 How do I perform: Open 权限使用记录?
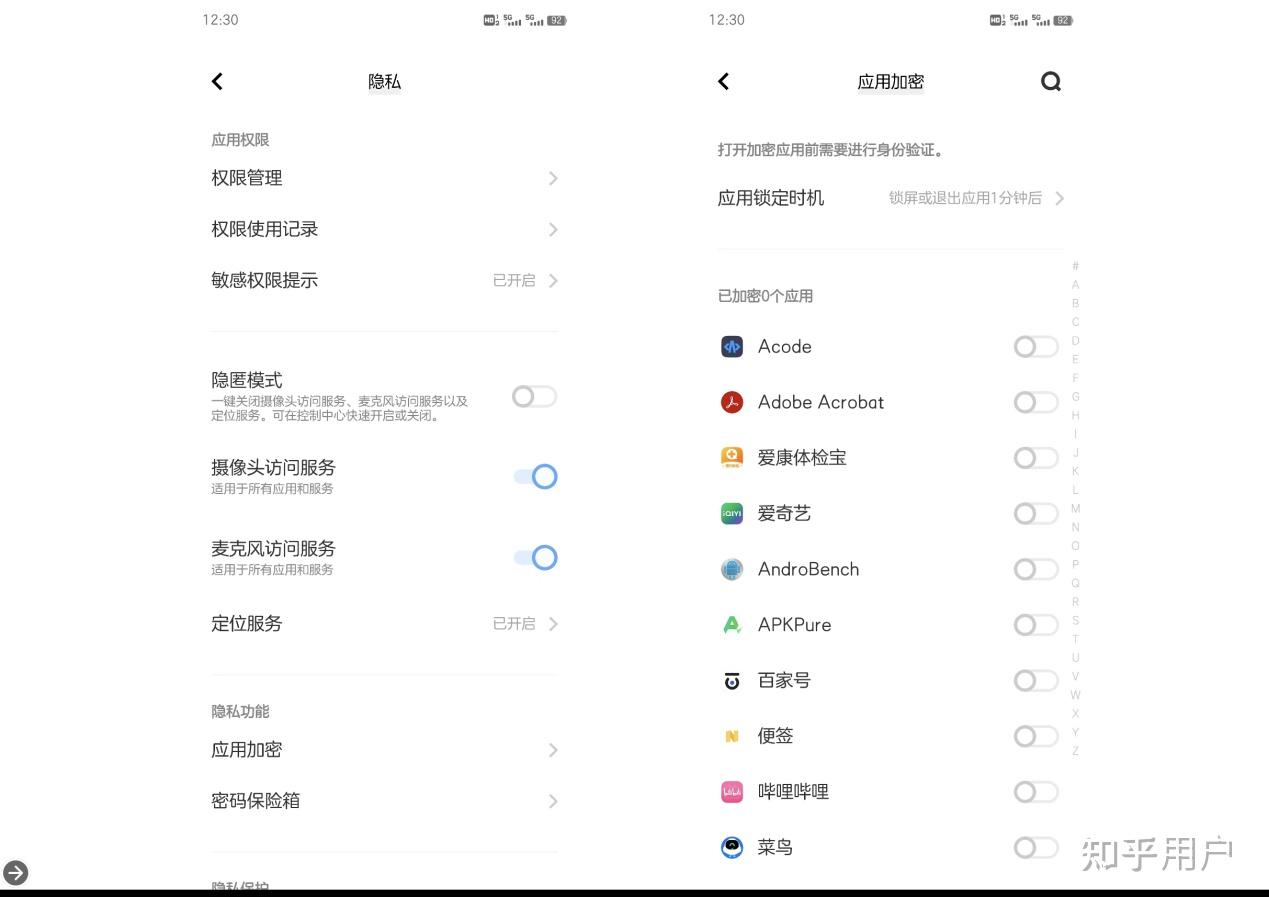[x=384, y=229]
